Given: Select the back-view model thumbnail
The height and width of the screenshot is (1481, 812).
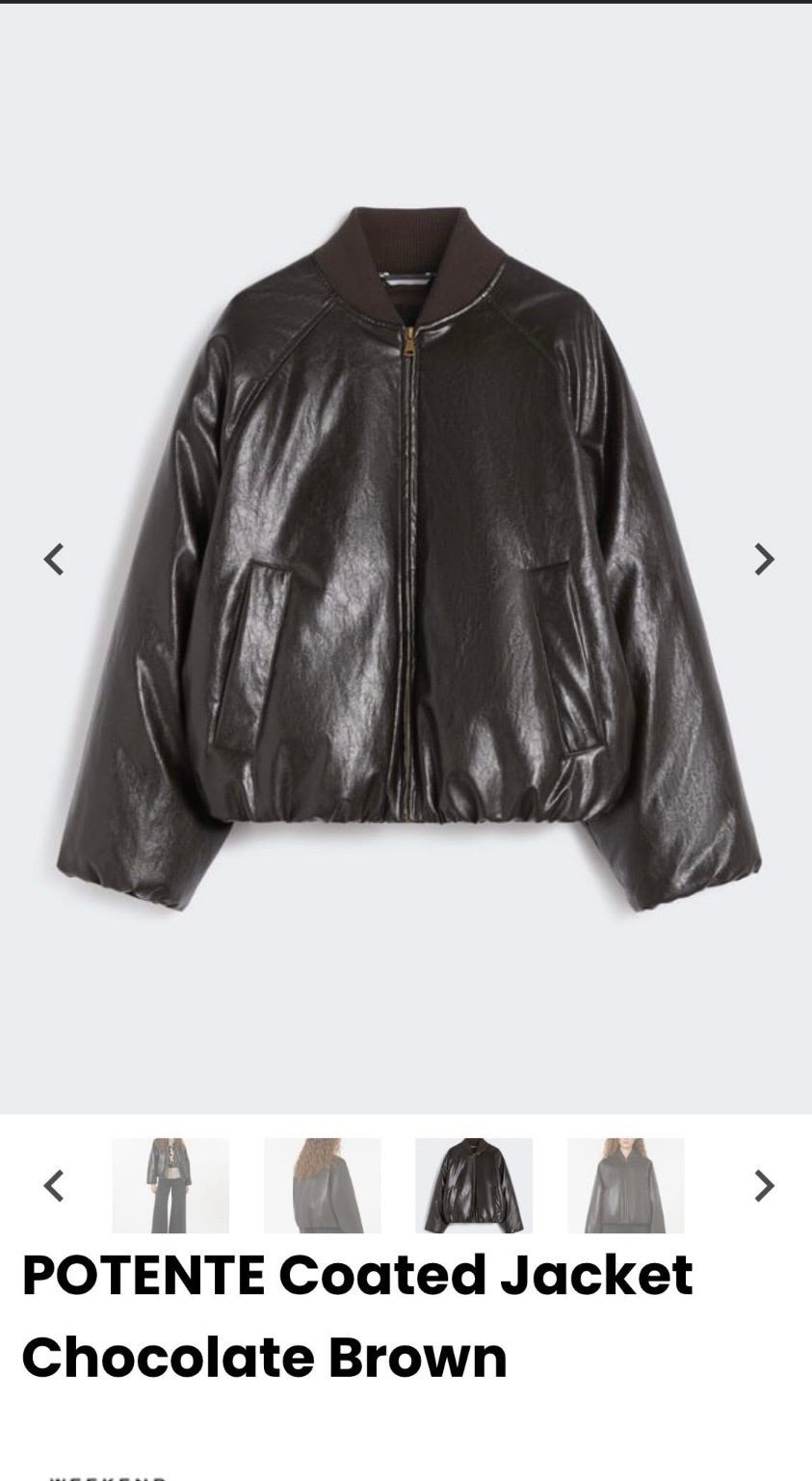Looking at the screenshot, I should click(323, 1185).
